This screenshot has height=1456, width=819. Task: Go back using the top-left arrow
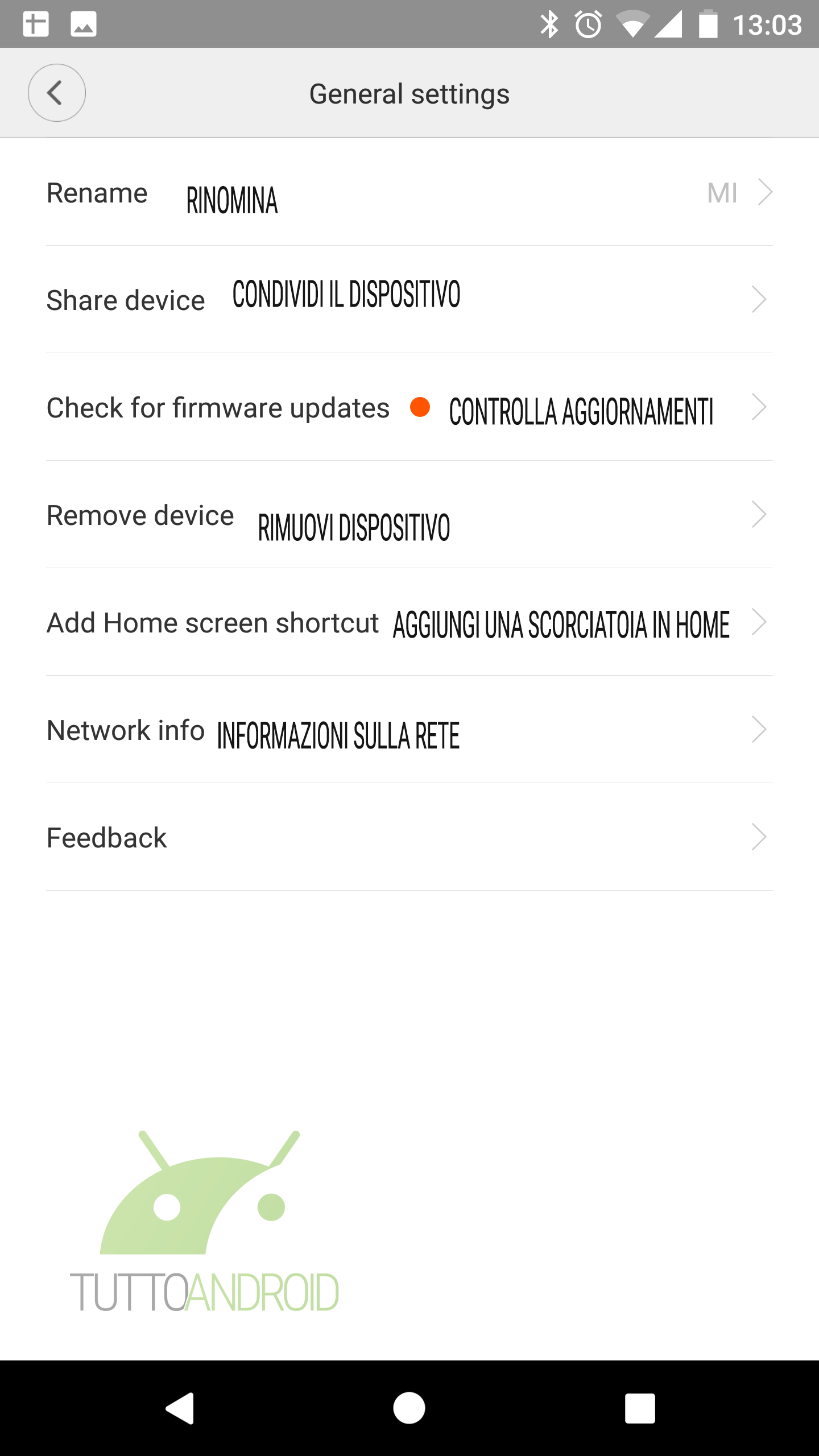(x=57, y=93)
